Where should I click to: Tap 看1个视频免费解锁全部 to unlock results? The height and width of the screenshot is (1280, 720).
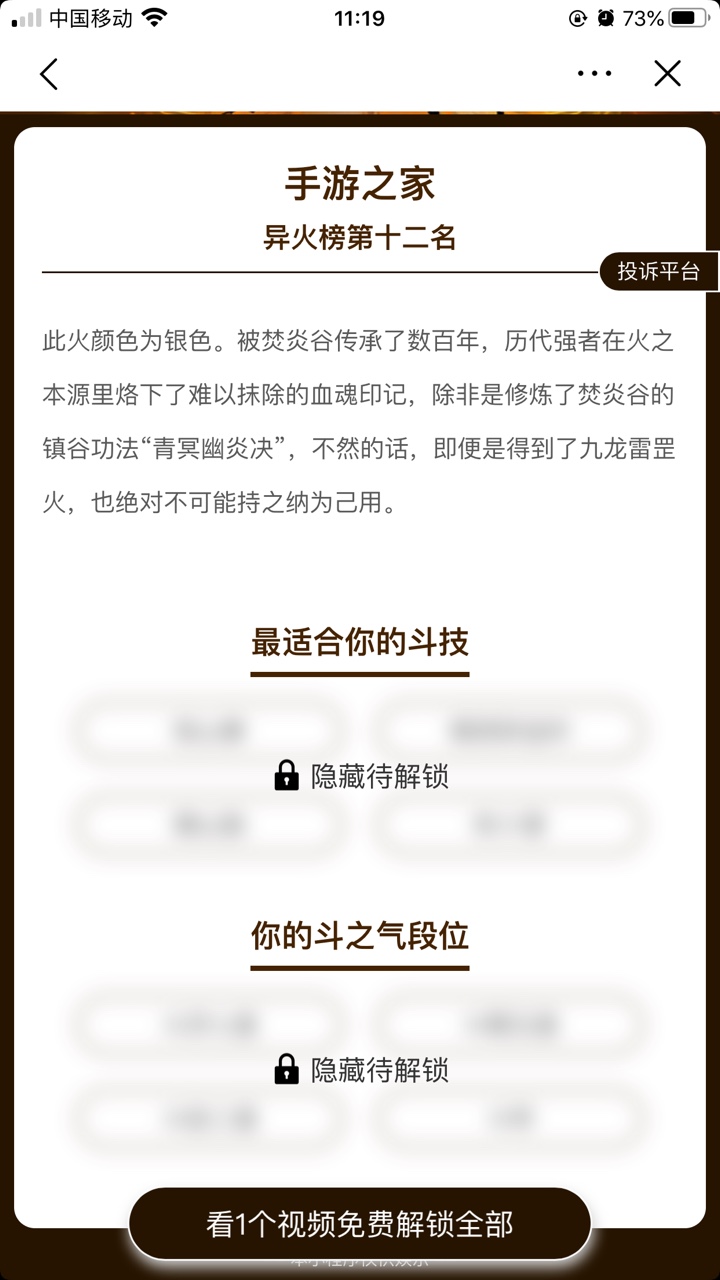click(x=360, y=1224)
